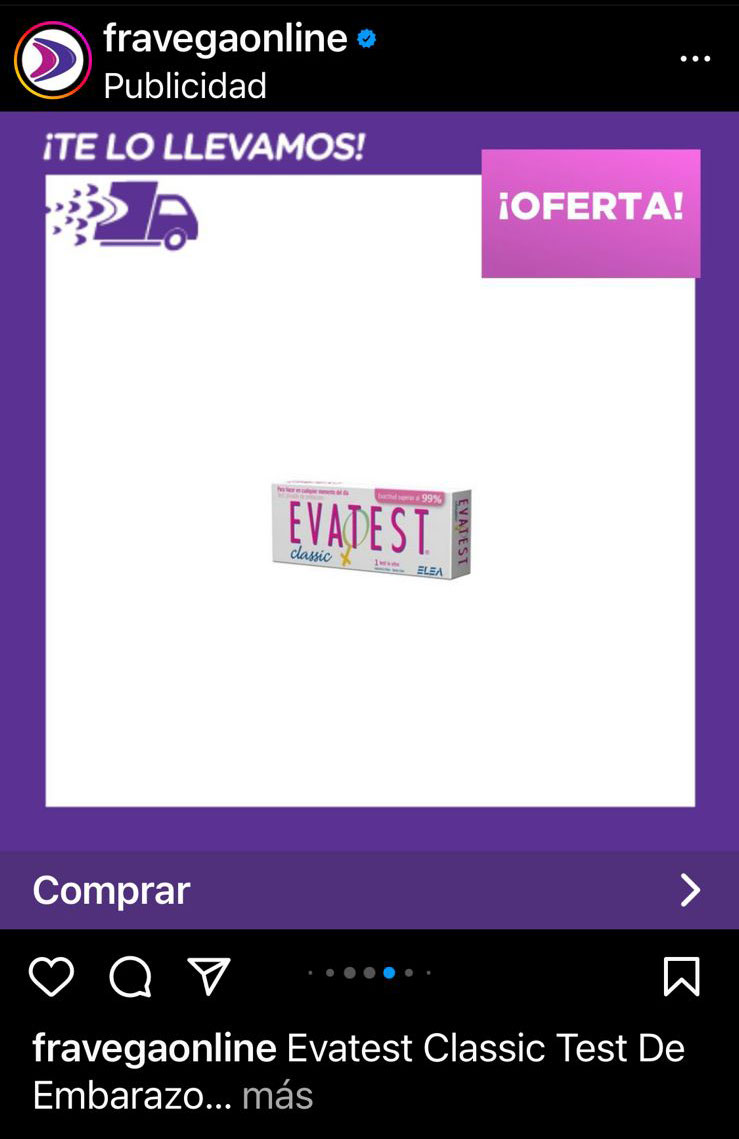Open fravegaonline profile picture
The width and height of the screenshot is (739, 1139).
click(x=52, y=60)
